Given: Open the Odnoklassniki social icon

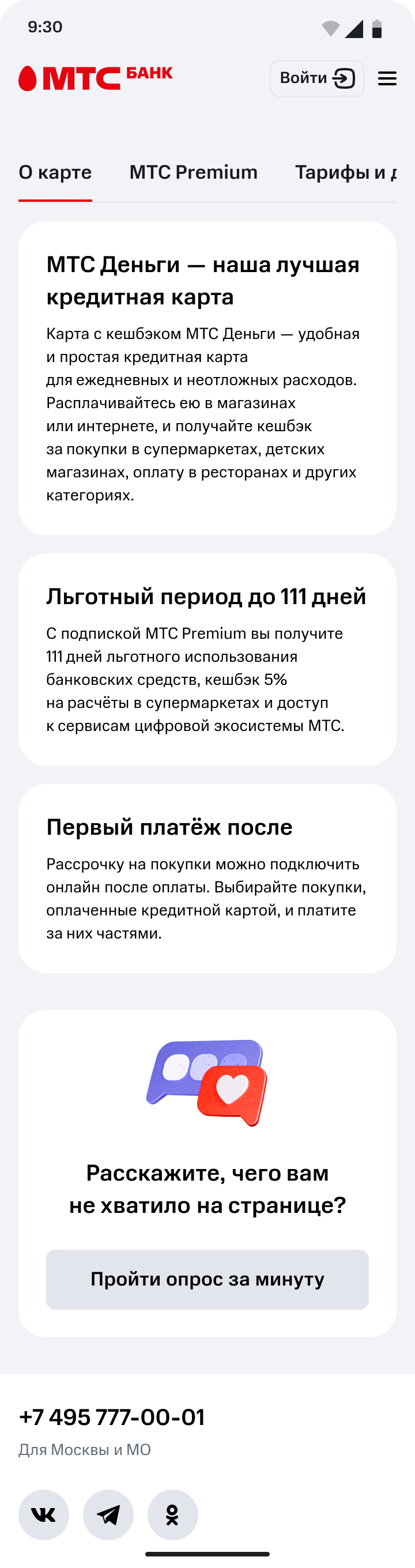Looking at the screenshot, I should coord(173,1514).
